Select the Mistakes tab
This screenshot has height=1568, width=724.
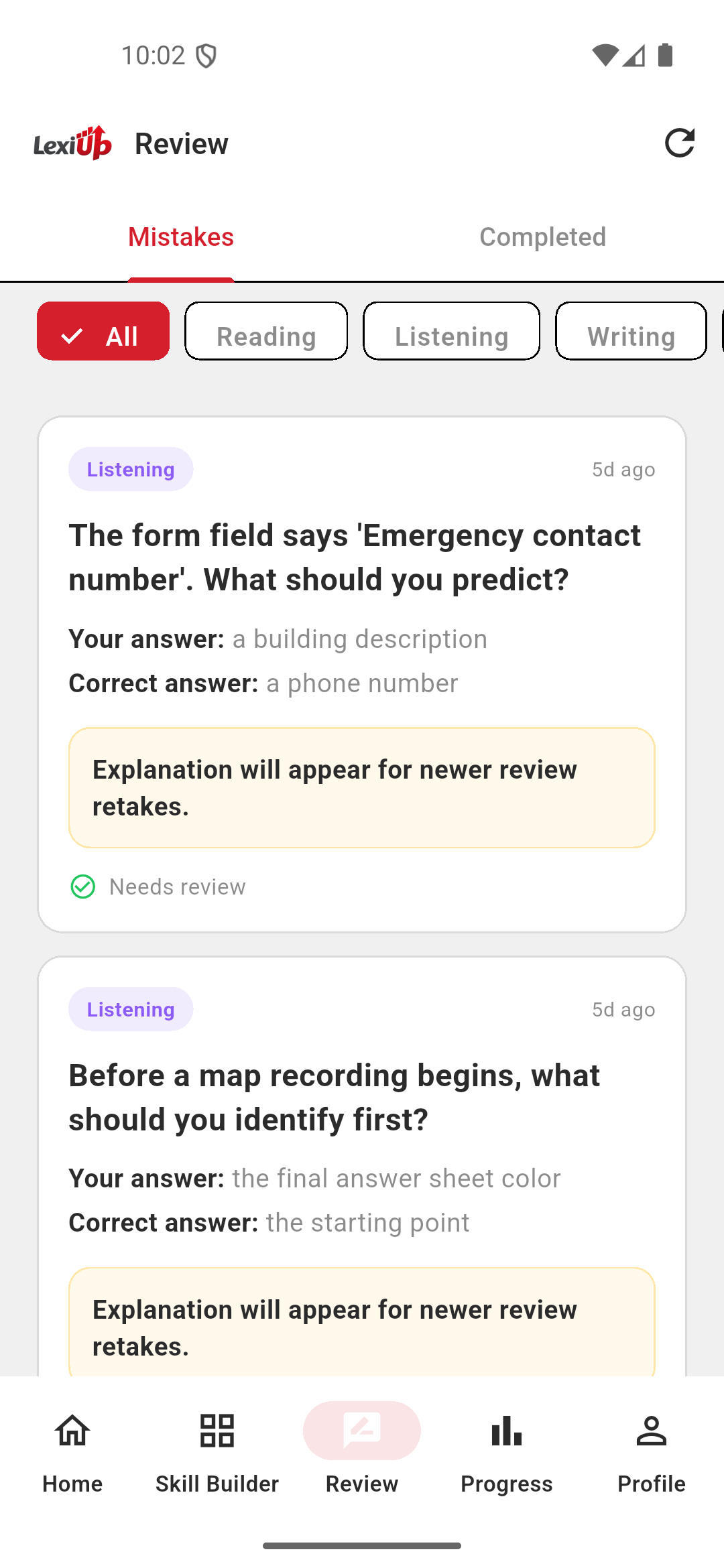click(180, 237)
